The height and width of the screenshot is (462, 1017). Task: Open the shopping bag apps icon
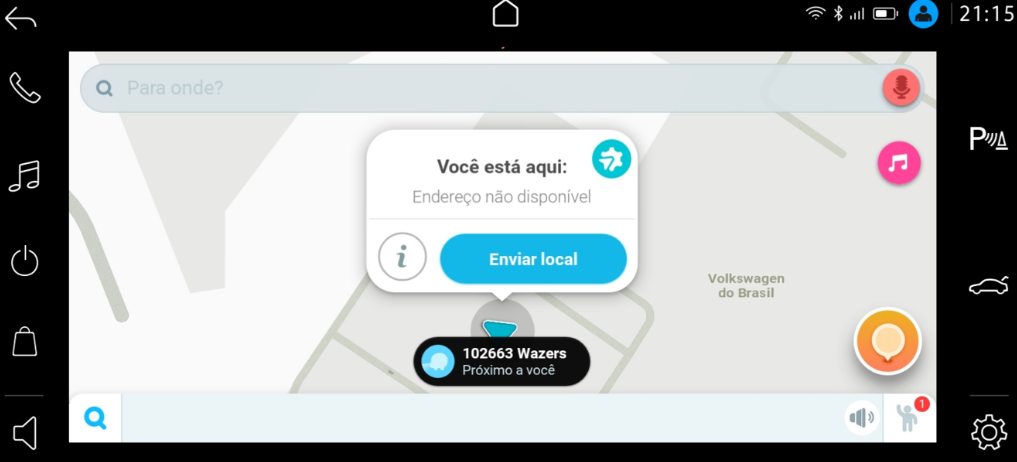25,341
